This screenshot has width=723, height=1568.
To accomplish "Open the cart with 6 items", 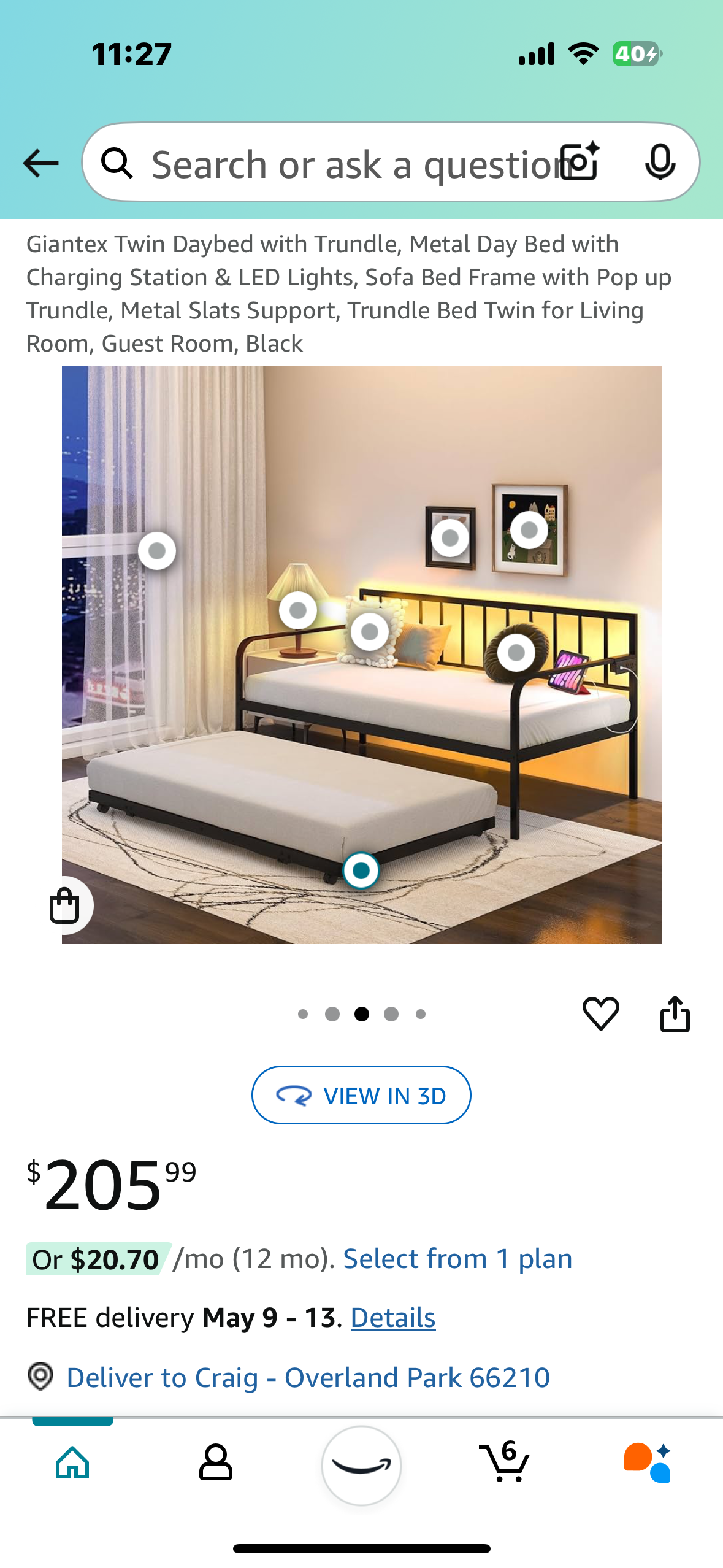I will pos(505,1462).
